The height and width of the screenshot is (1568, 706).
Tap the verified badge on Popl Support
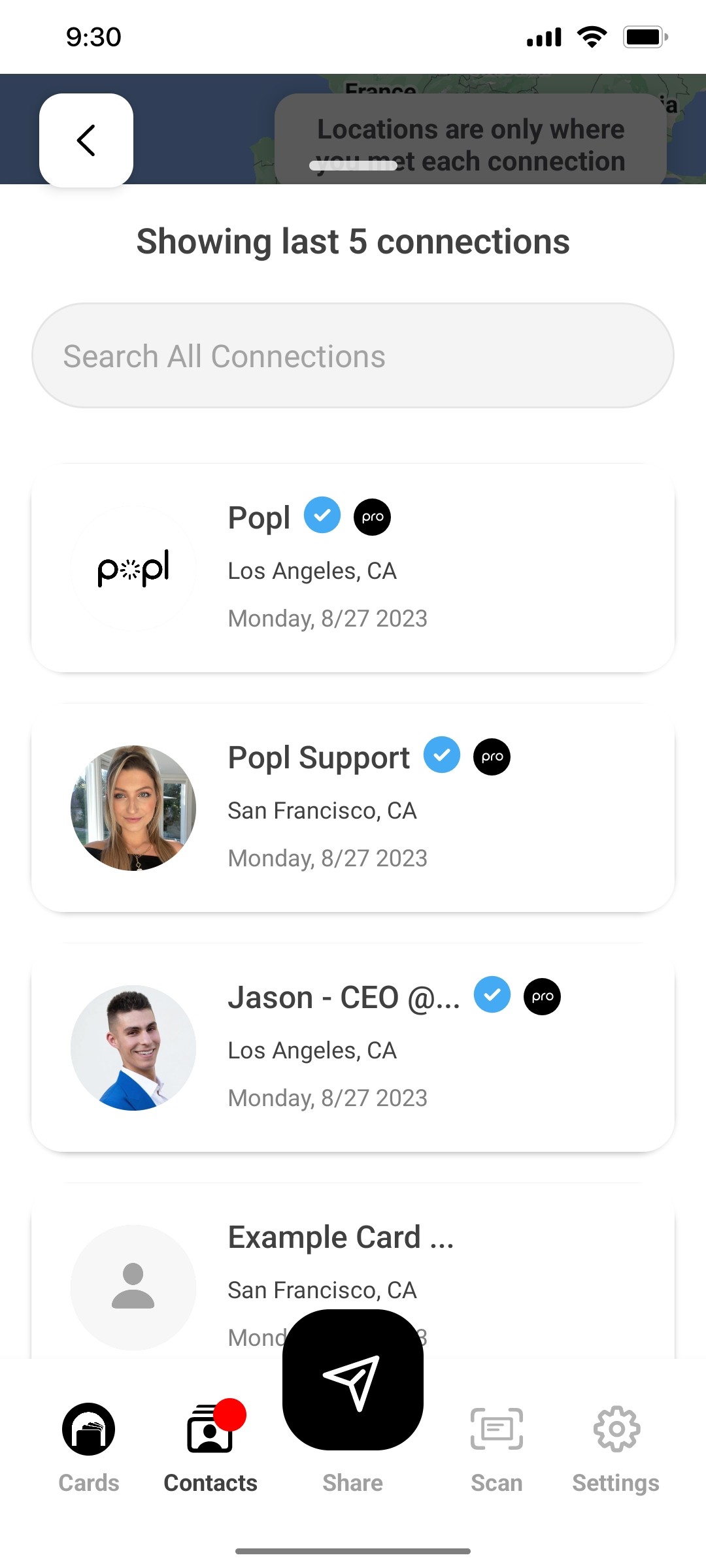(442, 756)
